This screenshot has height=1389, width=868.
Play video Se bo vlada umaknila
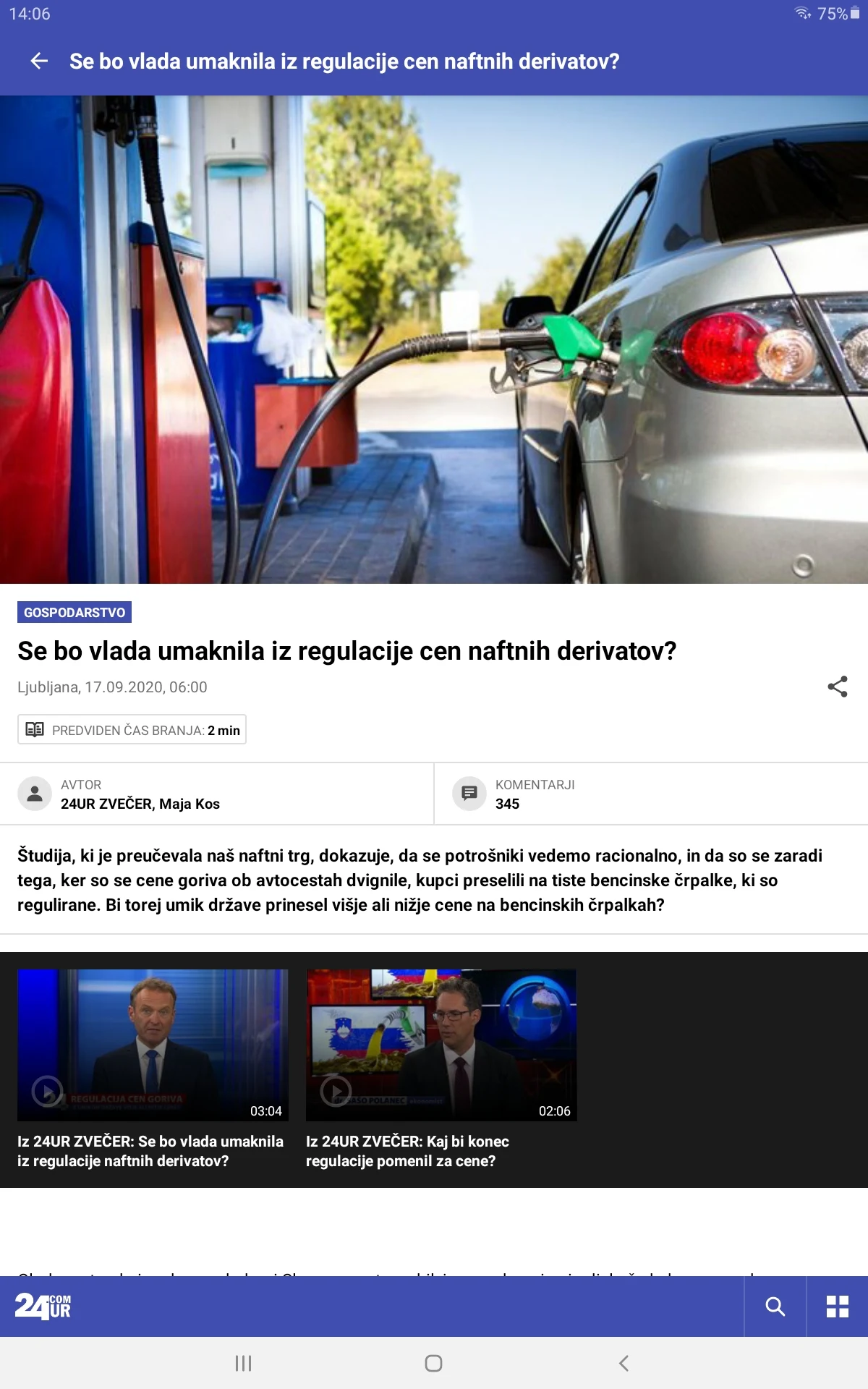[153, 1045]
